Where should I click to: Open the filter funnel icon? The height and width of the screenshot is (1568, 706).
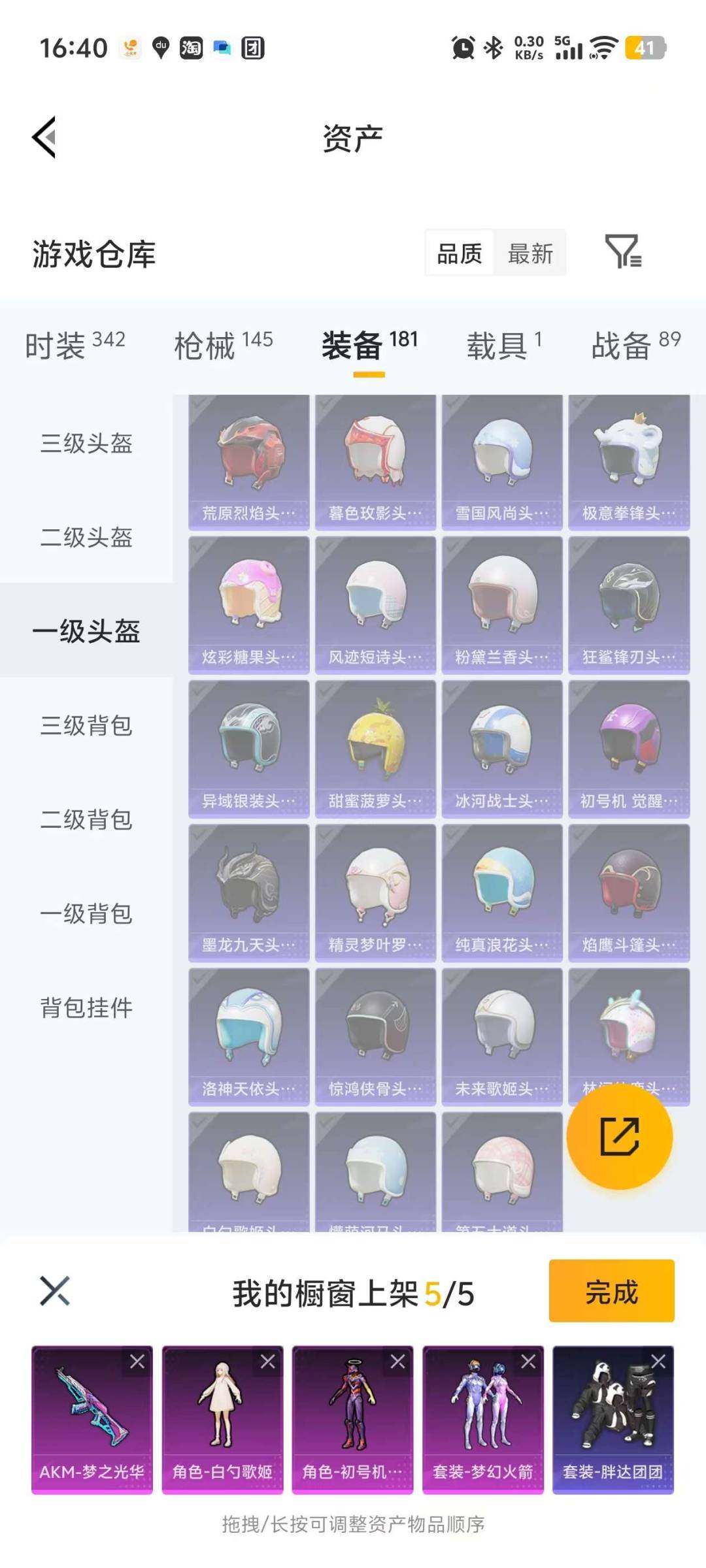click(622, 252)
